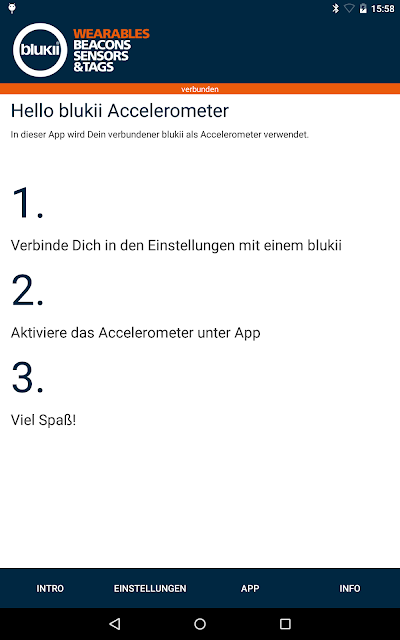Open the EINSTELLUNGEN tab

coord(150,588)
